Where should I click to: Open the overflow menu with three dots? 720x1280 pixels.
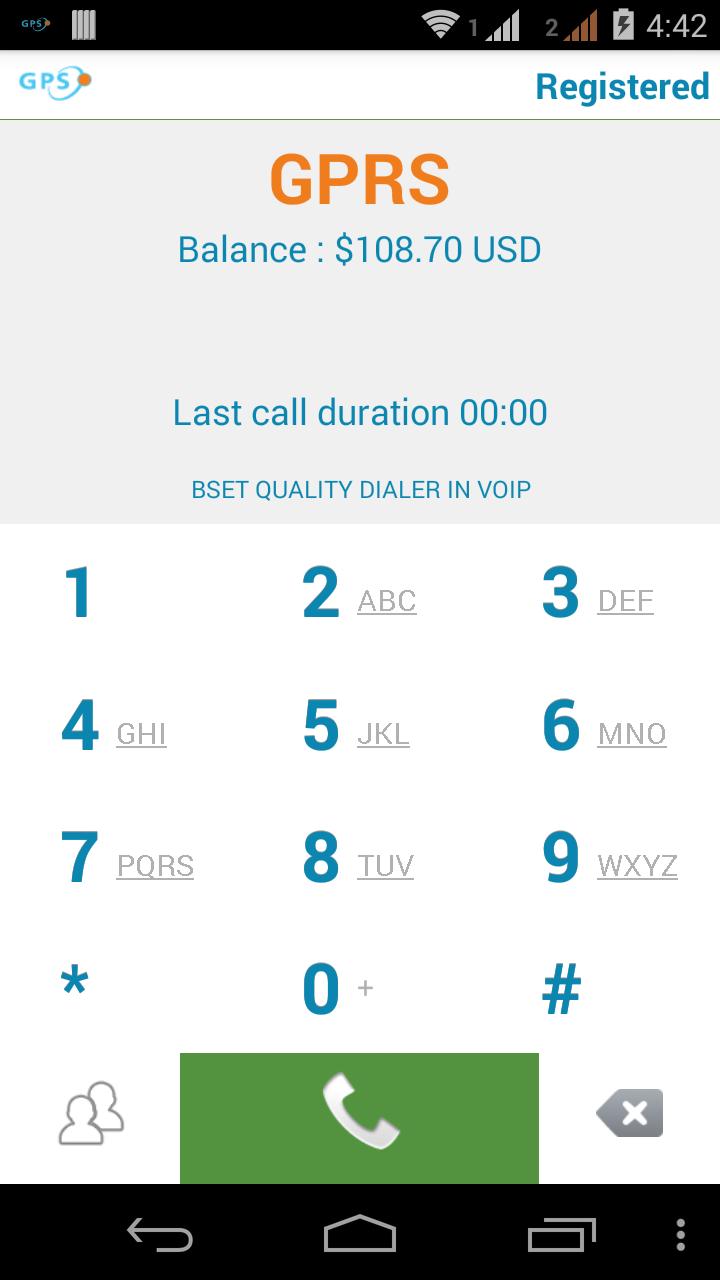(x=680, y=1235)
